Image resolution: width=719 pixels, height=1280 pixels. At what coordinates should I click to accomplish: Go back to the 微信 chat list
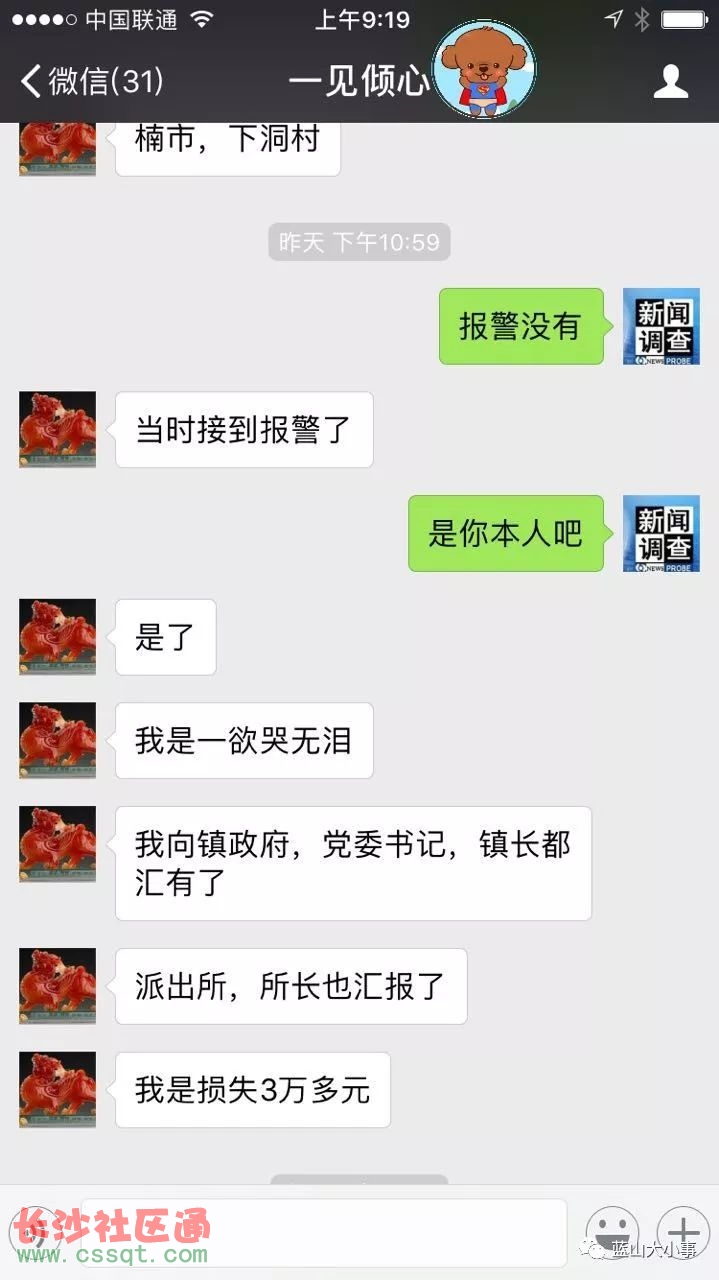(90, 81)
